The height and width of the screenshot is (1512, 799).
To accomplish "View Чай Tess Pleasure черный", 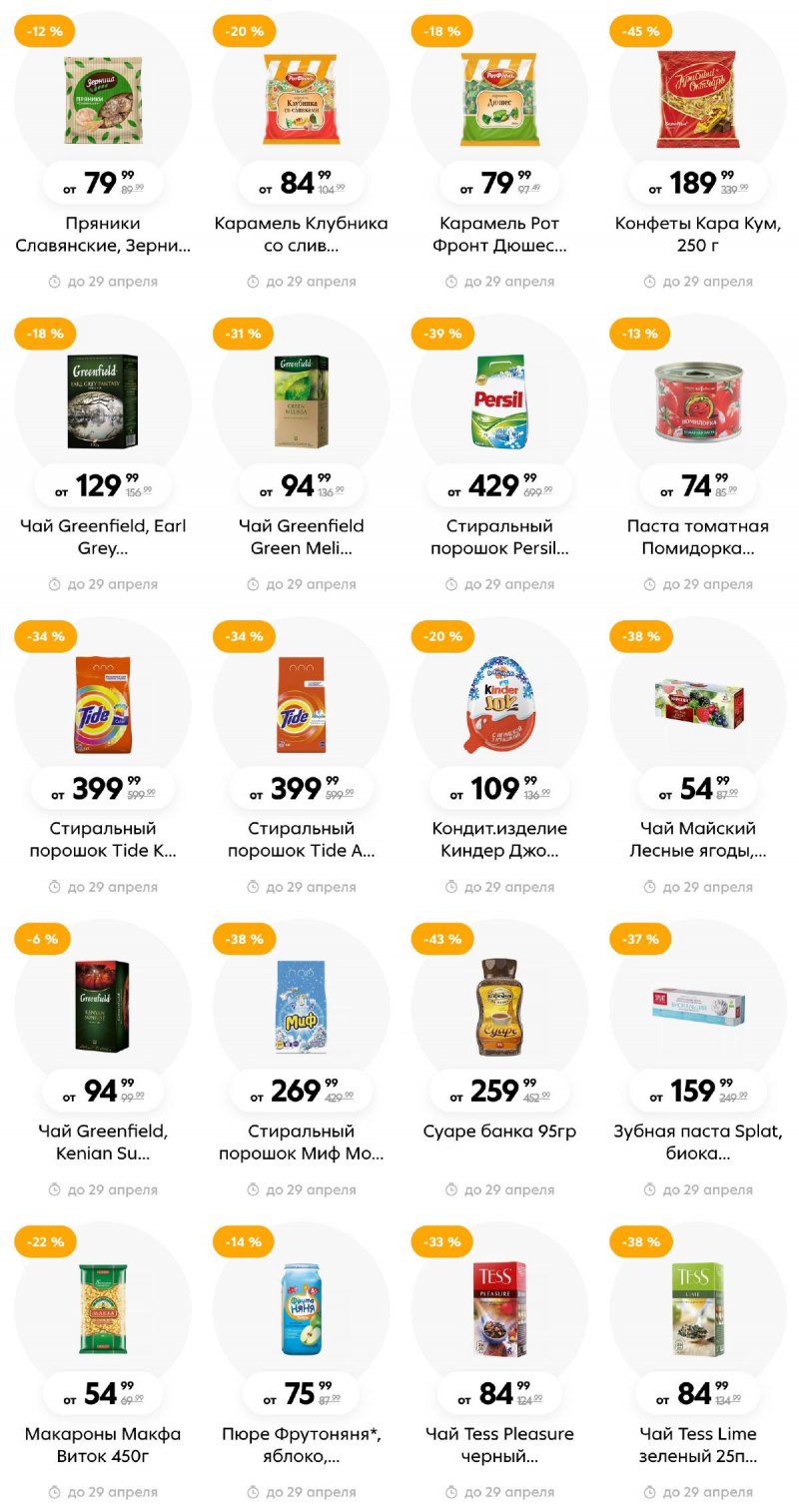I will click(x=499, y=1309).
